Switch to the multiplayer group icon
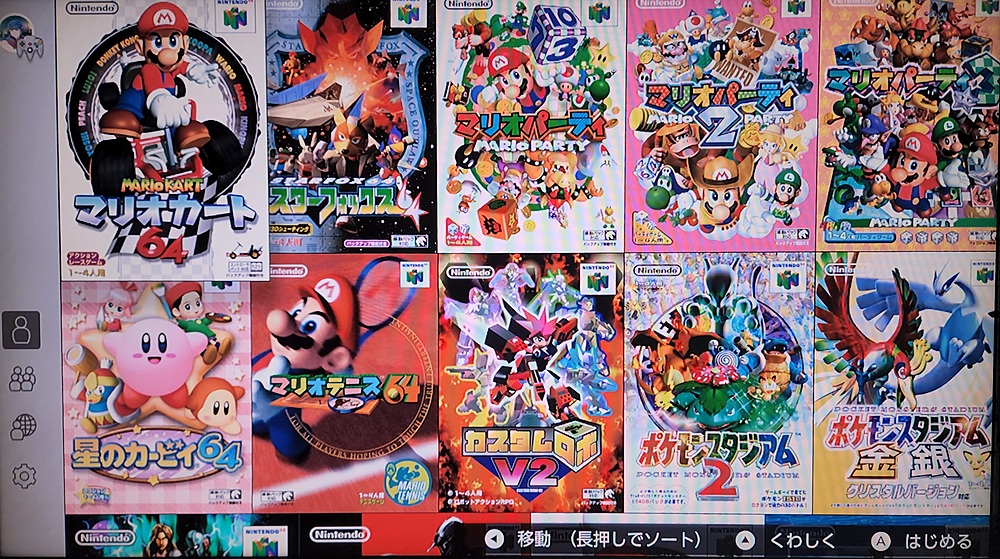 point(22,378)
